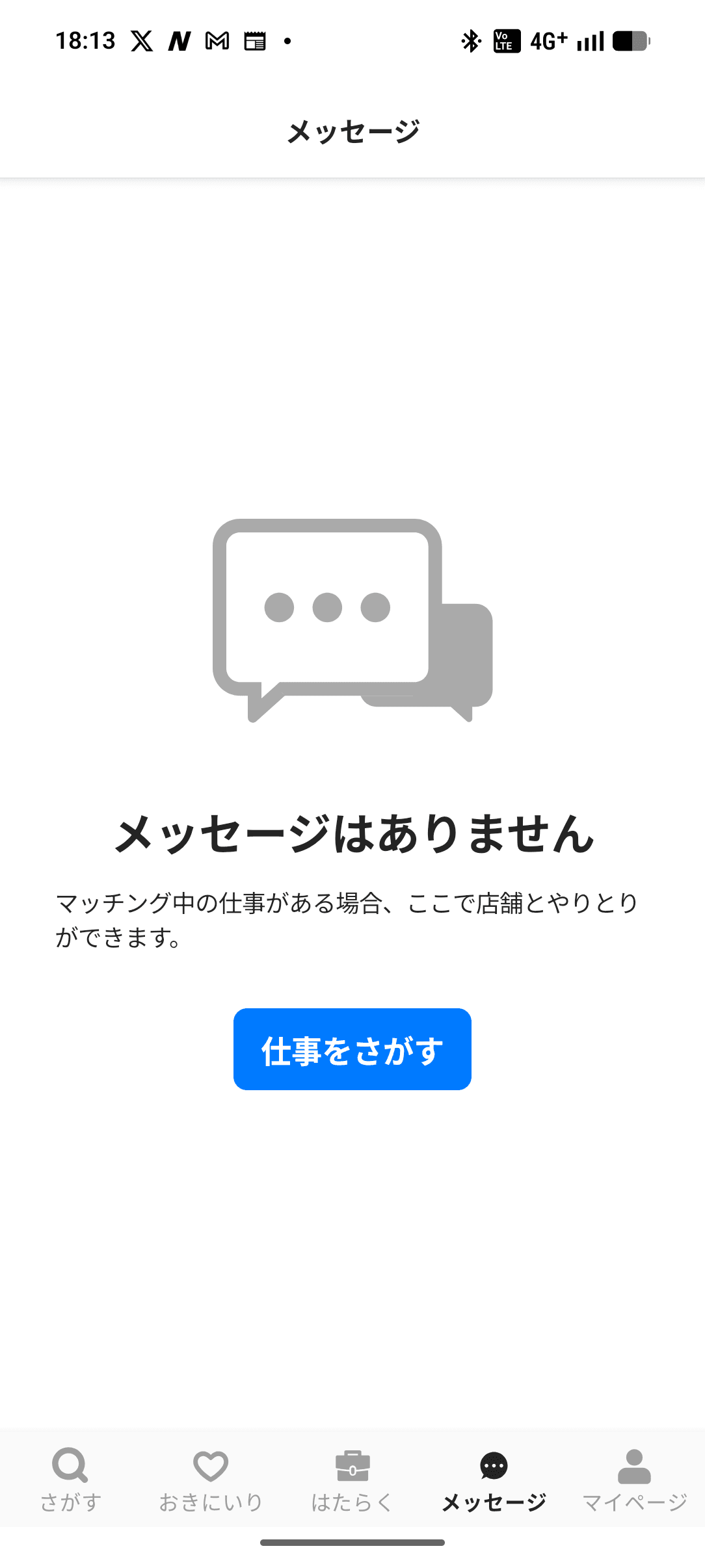This screenshot has height=1568, width=705.
Task: Go to the はたらく tab
Action: pos(352,1479)
